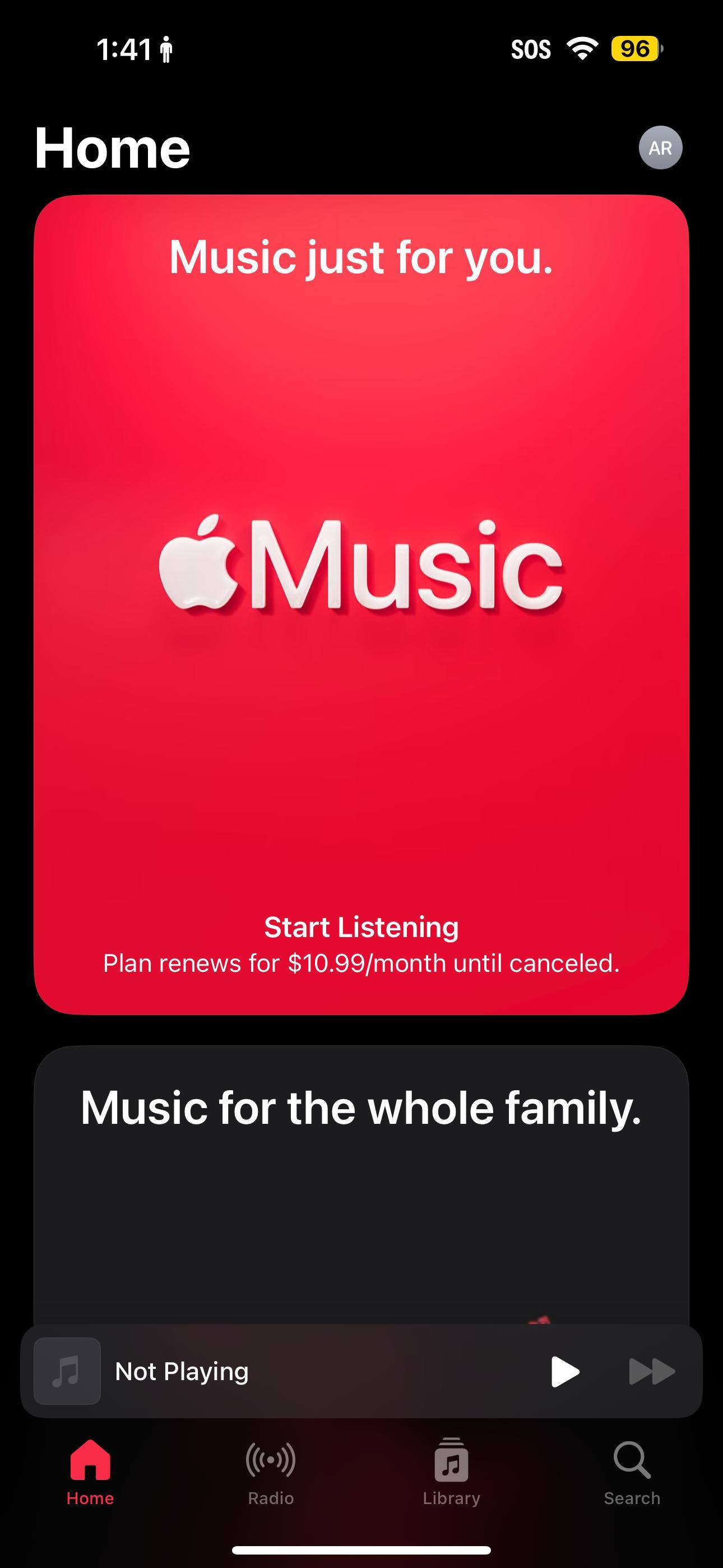Go to the Search tab

[632, 1472]
